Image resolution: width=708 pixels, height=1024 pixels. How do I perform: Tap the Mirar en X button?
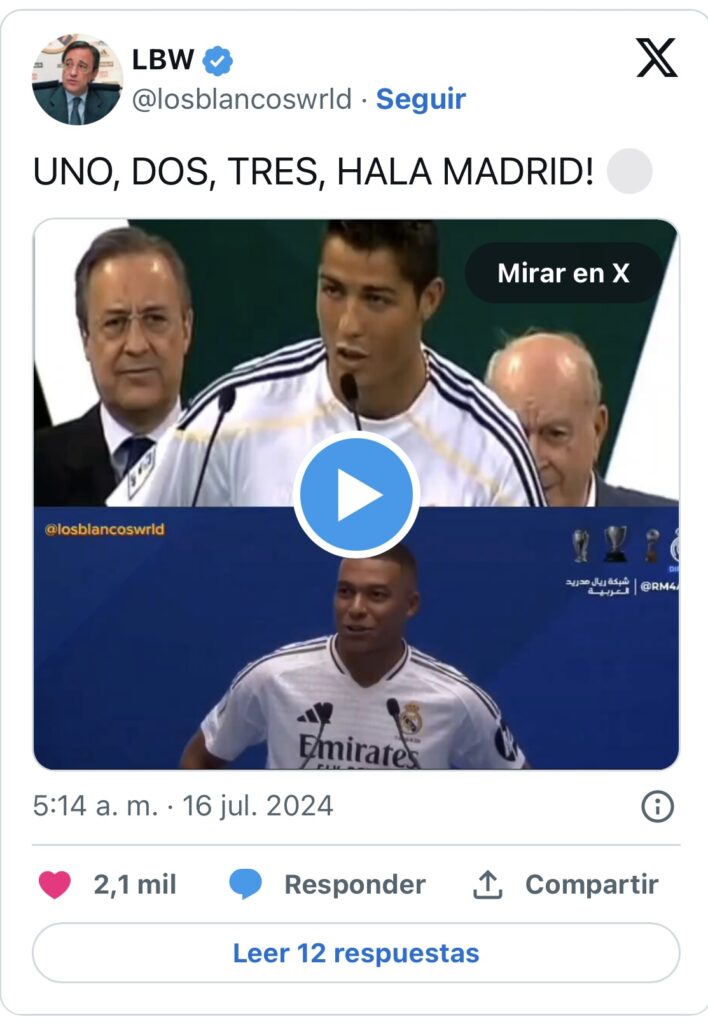point(563,273)
